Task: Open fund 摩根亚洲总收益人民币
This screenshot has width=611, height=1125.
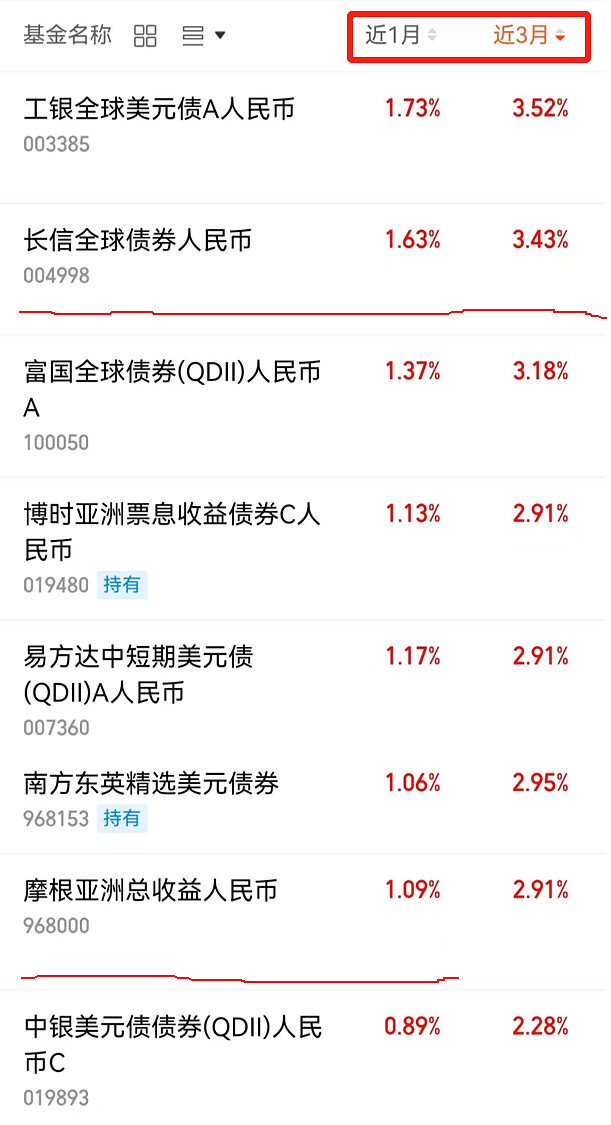Action: pos(306,921)
